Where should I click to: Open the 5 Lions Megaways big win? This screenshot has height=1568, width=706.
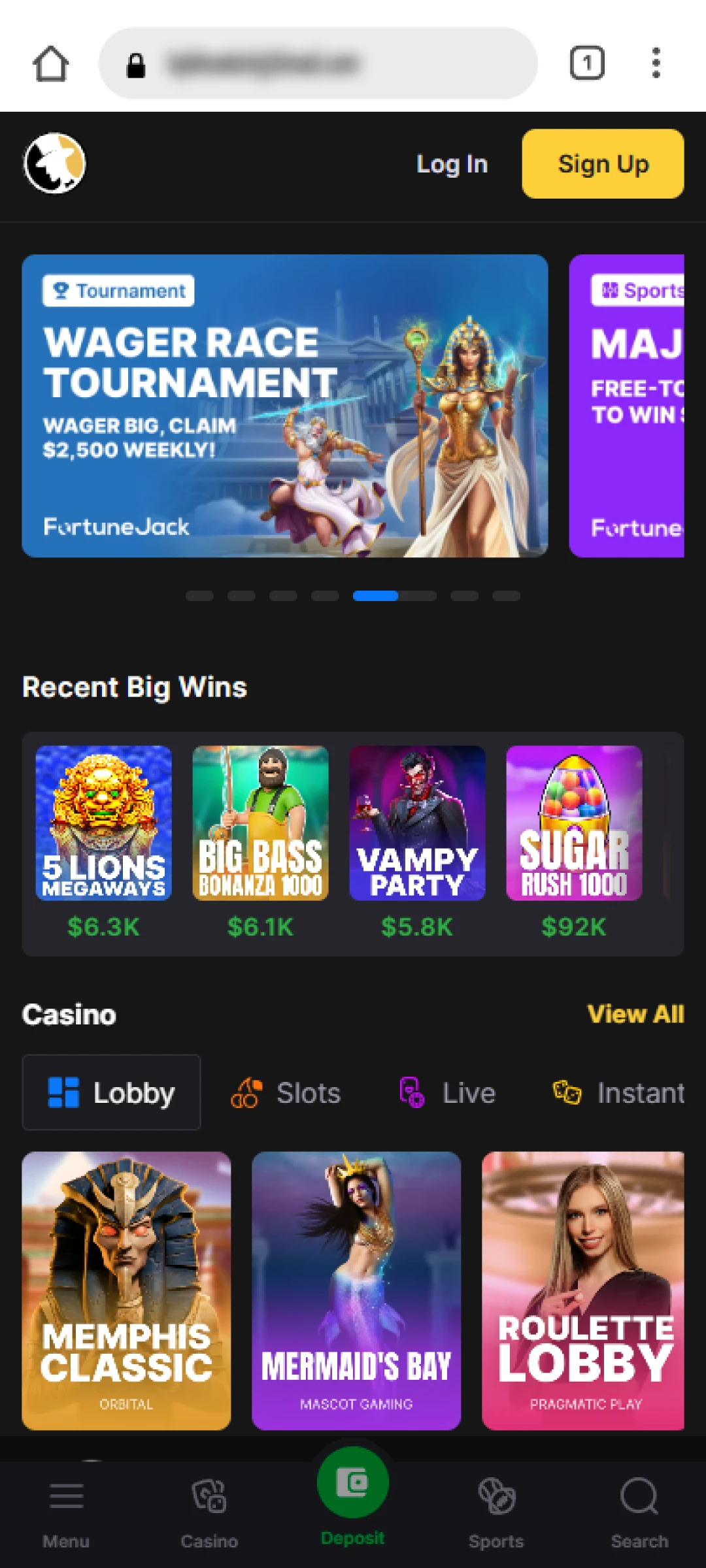coord(103,823)
